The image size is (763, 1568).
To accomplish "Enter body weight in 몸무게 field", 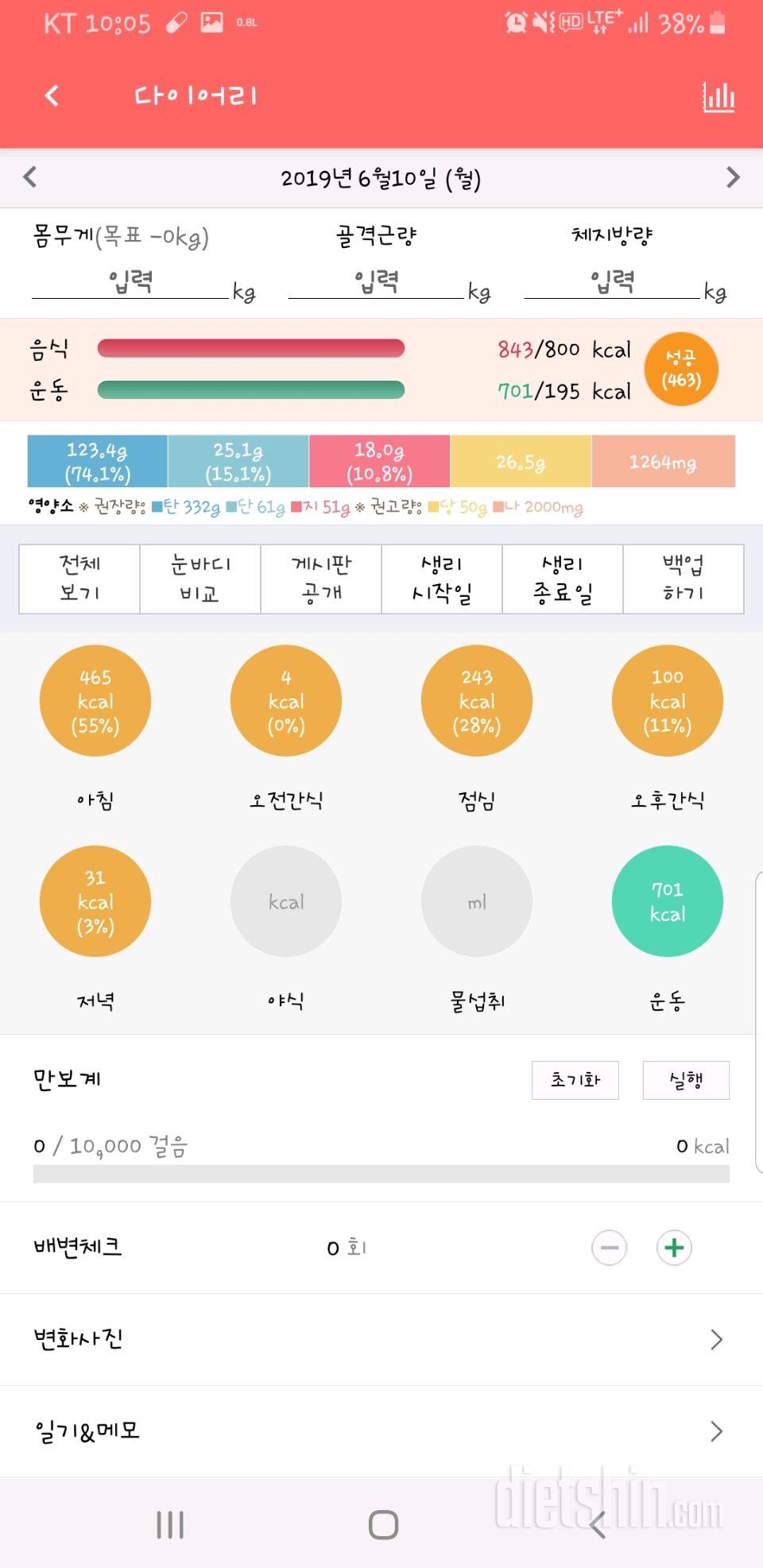I will (130, 281).
